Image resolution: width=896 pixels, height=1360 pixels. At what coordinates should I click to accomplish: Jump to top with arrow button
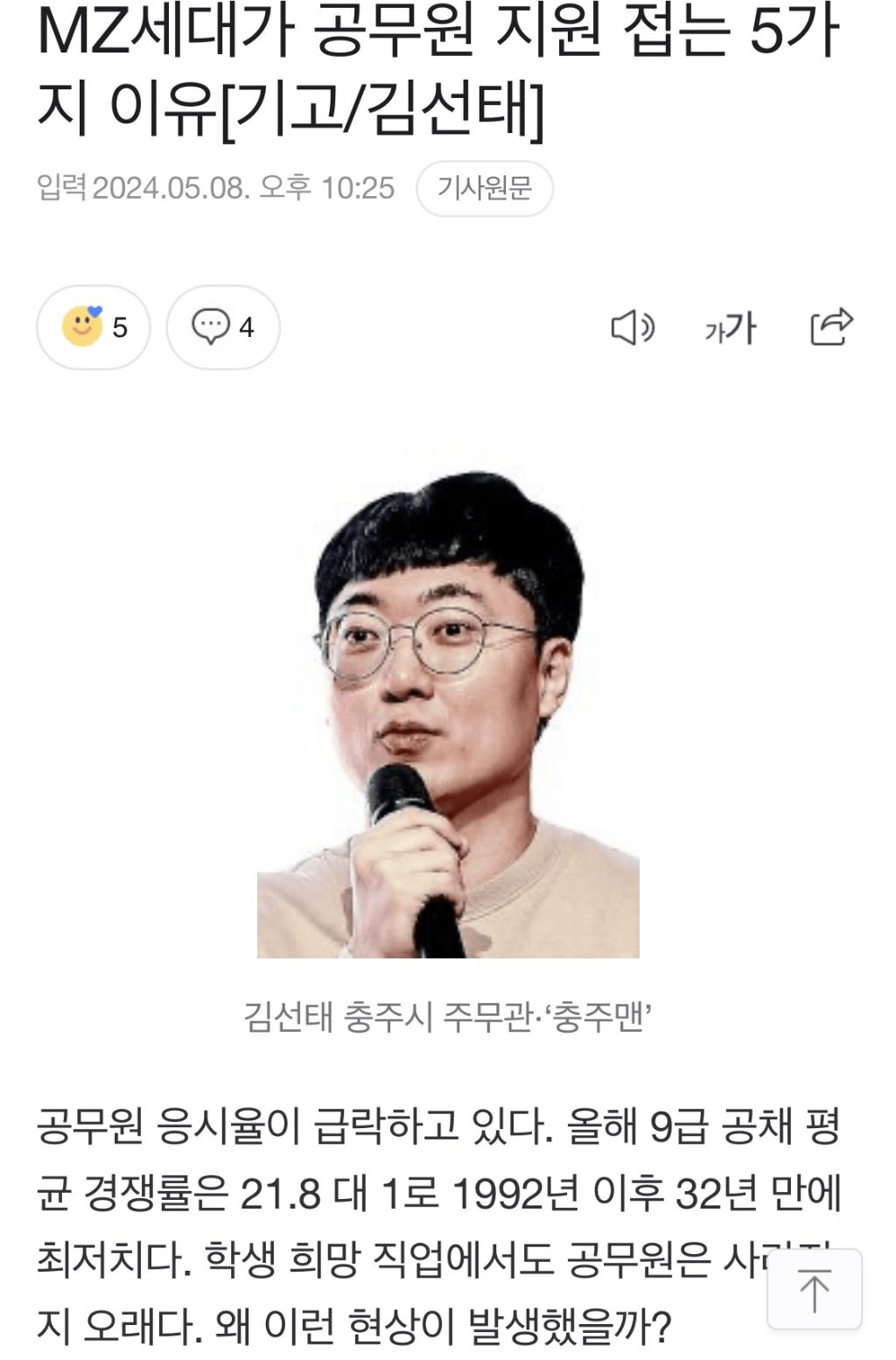(x=814, y=1289)
